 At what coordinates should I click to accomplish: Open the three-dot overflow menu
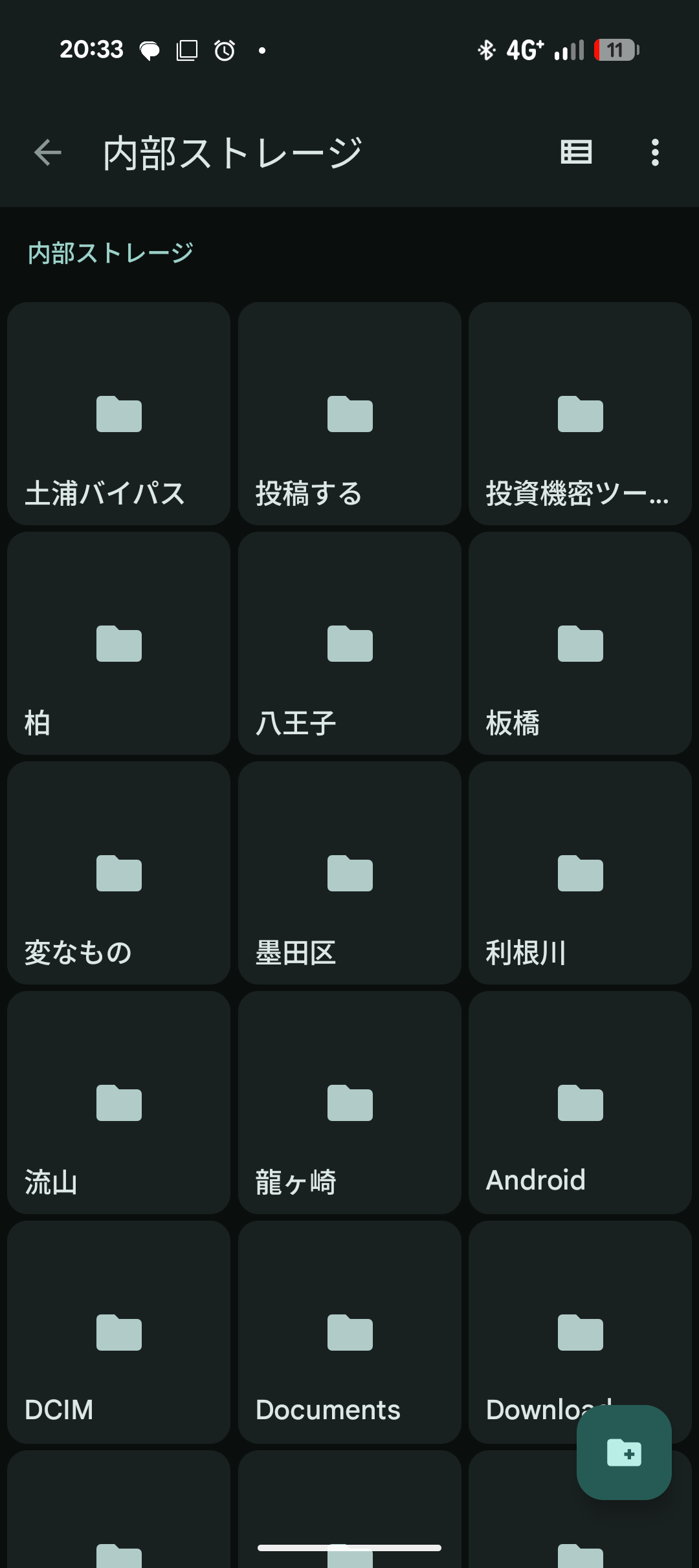655,153
